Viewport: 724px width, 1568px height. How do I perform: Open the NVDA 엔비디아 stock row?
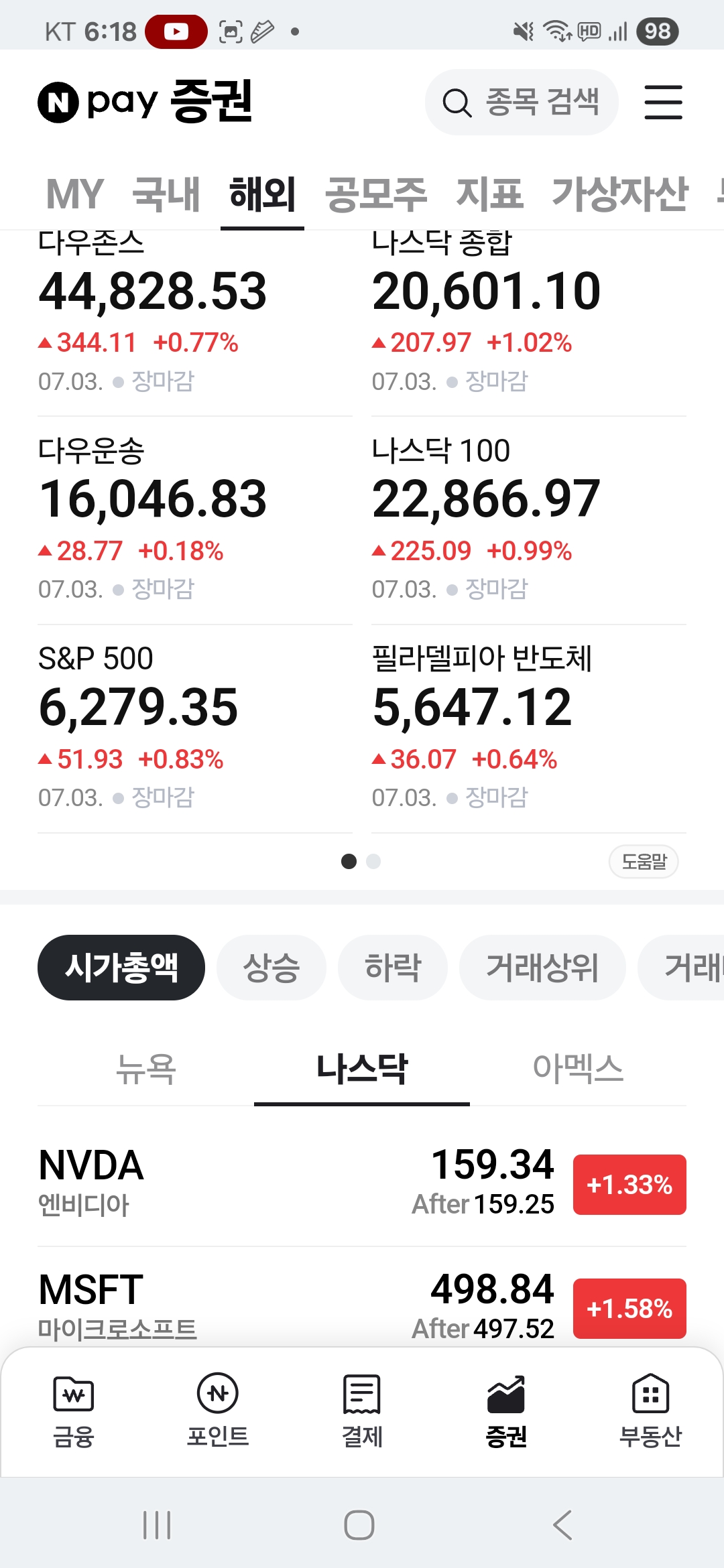[x=362, y=1183]
